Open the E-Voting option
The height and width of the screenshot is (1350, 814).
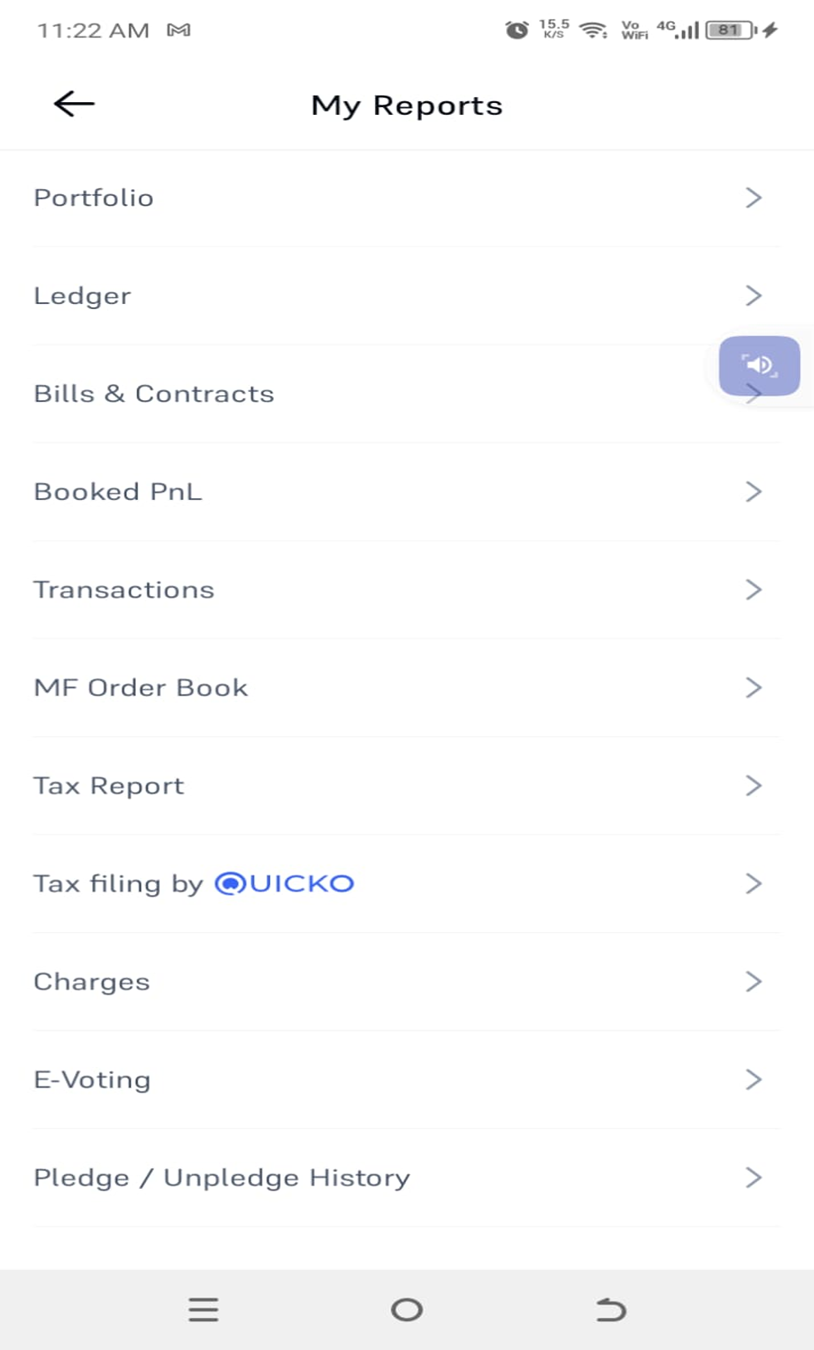(x=407, y=1080)
